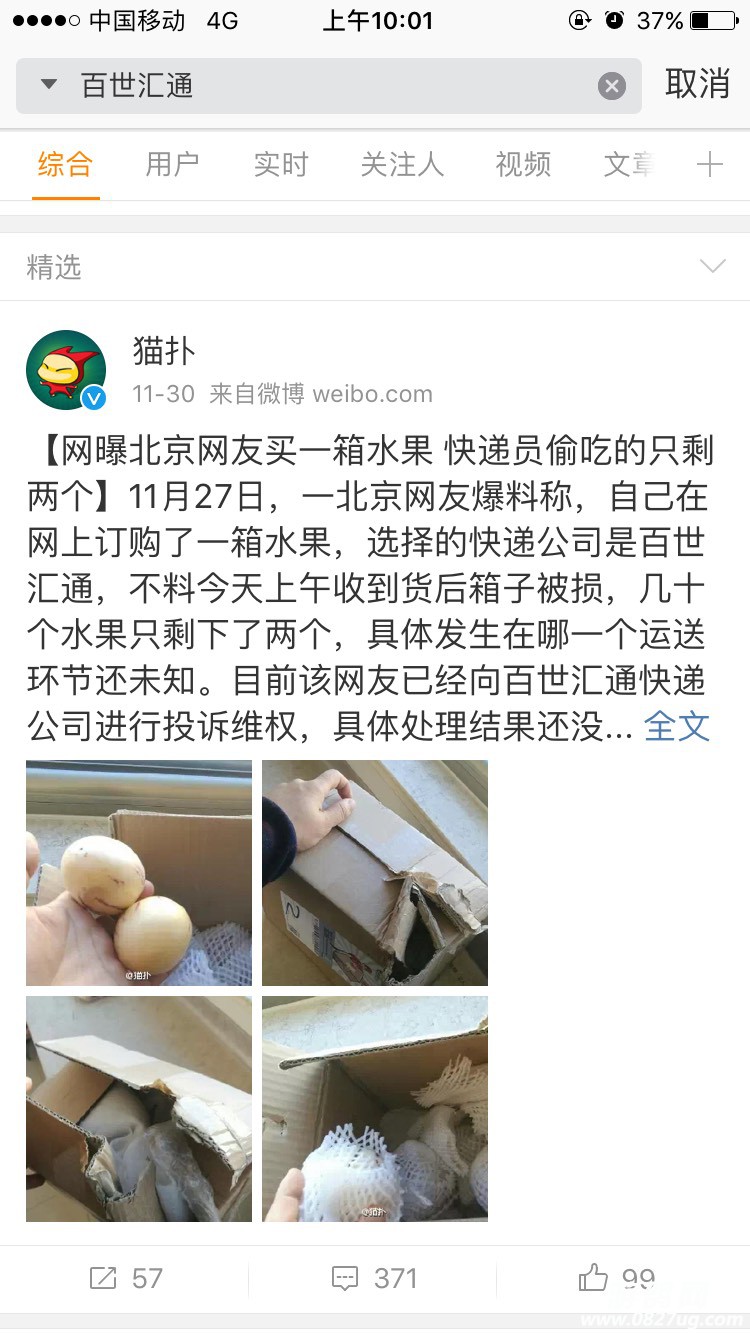
Task: Tap the 百世汇通 search field
Action: pyautogui.click(x=330, y=86)
